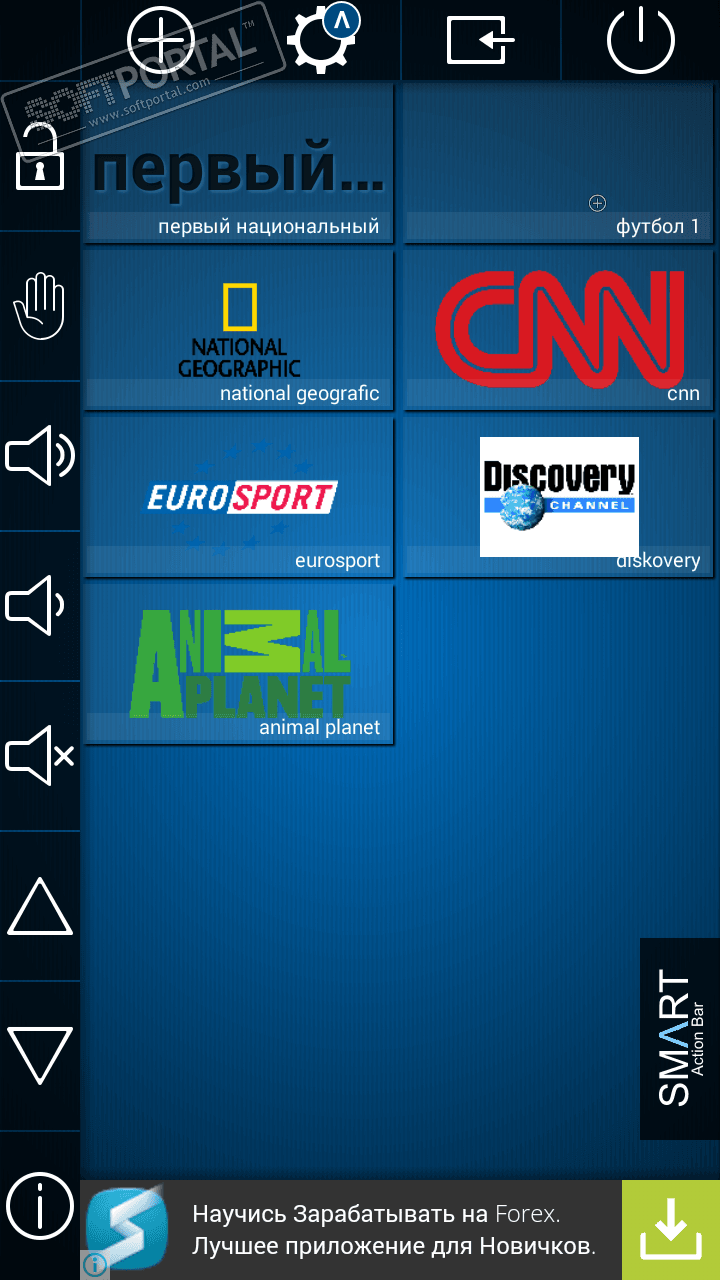720x1280 pixels.
Task: Tap the power button icon
Action: 641,40
